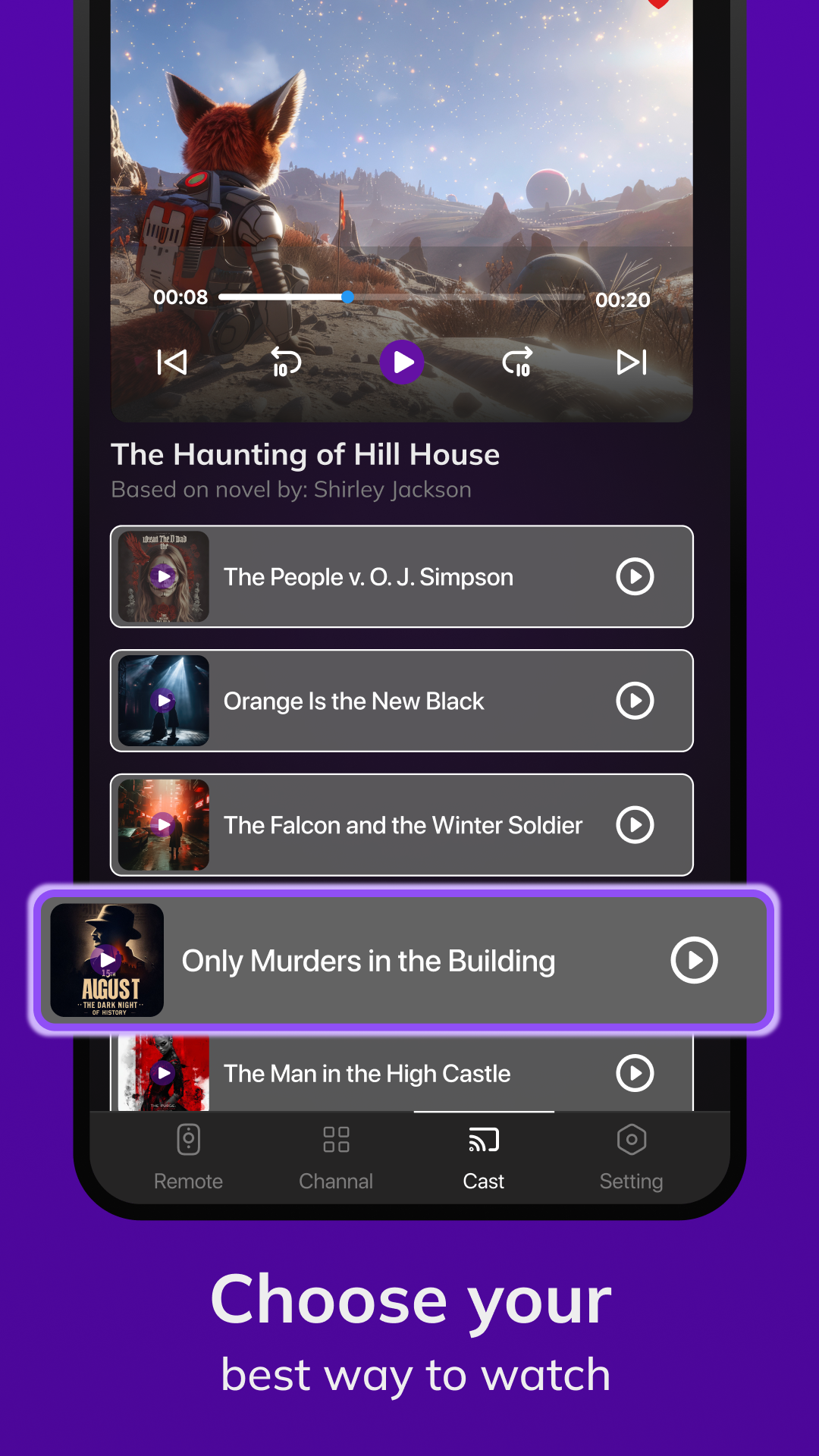Tap the Channal grid icon
Image resolution: width=819 pixels, height=1456 pixels.
tap(336, 1139)
